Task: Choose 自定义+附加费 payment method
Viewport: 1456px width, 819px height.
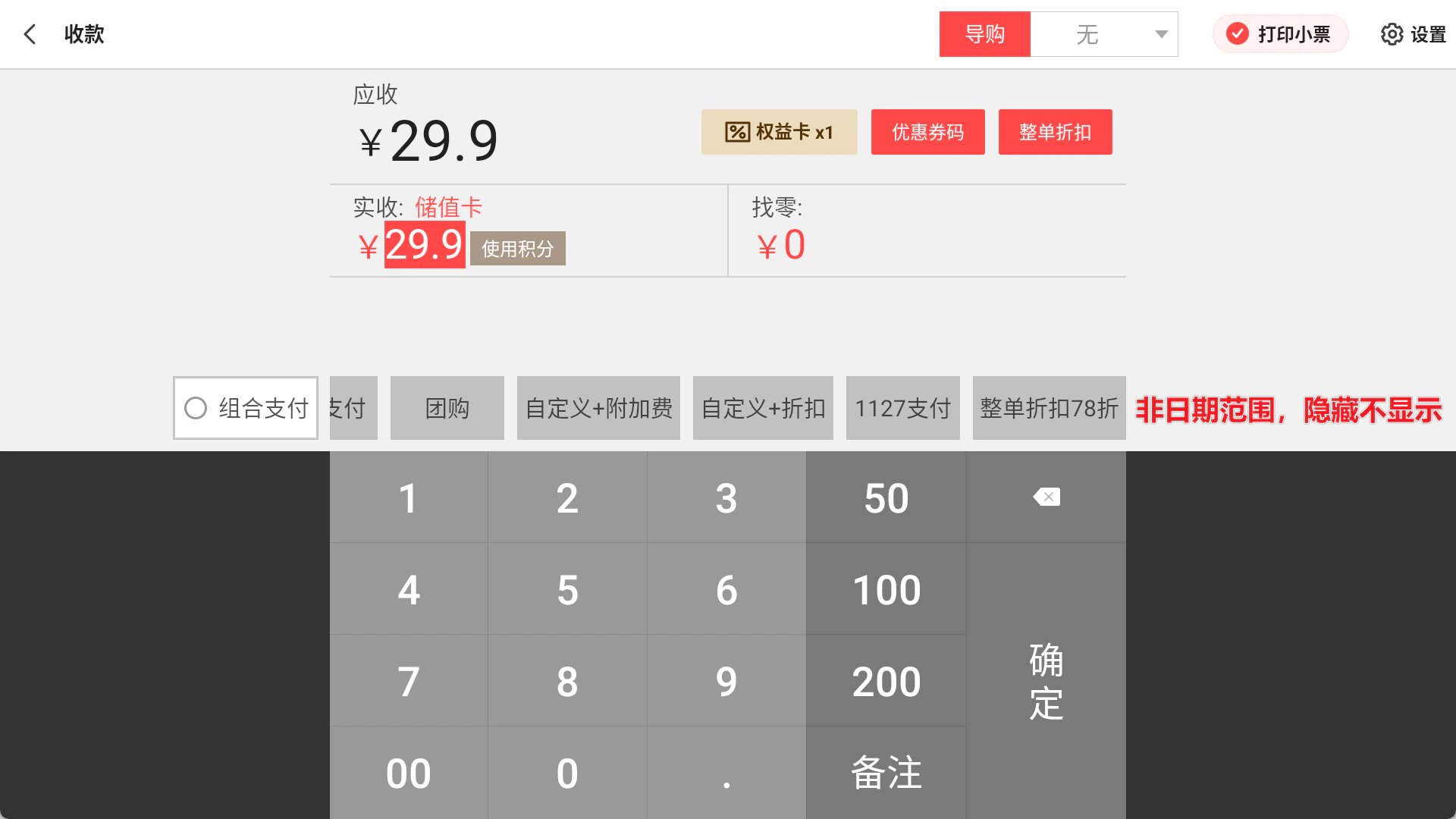Action: point(598,408)
